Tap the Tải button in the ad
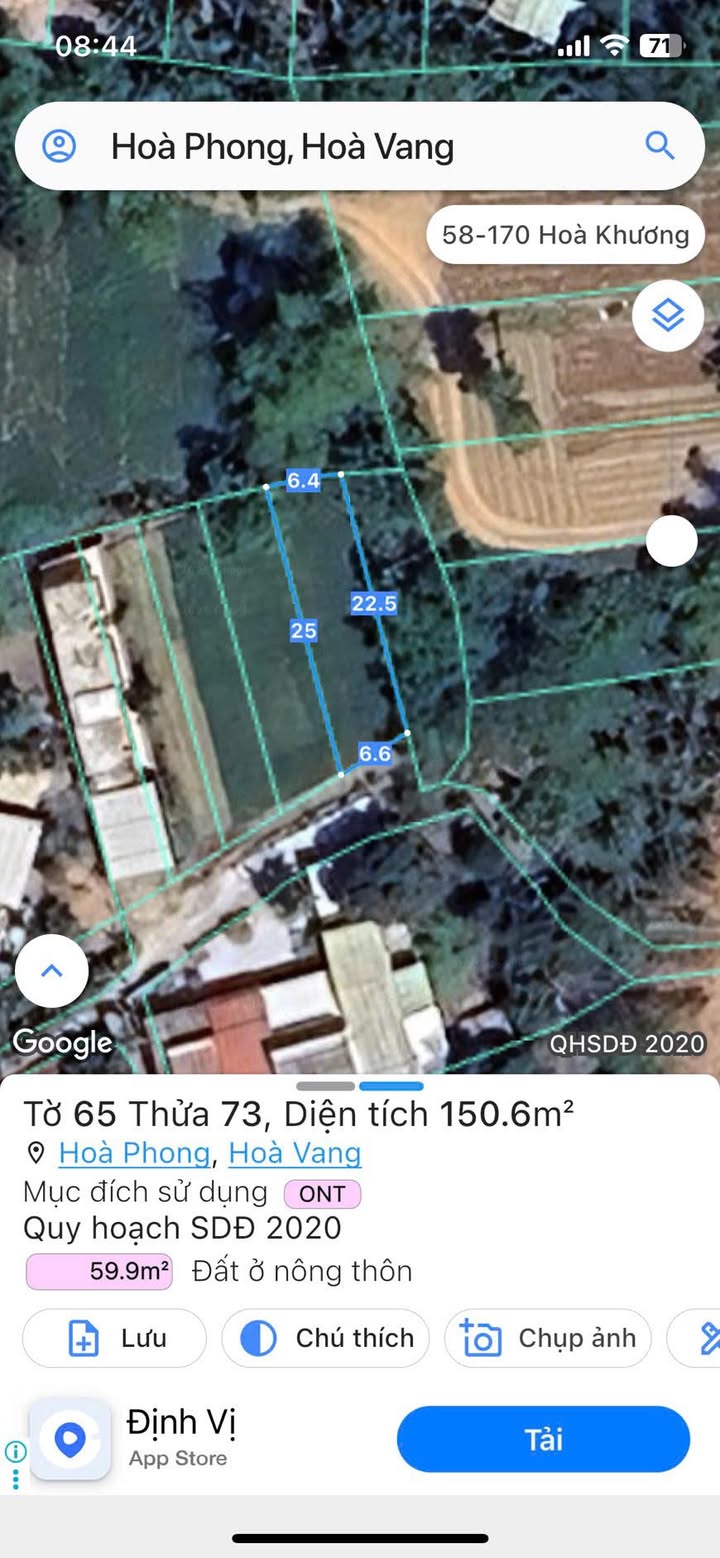 tap(544, 1440)
